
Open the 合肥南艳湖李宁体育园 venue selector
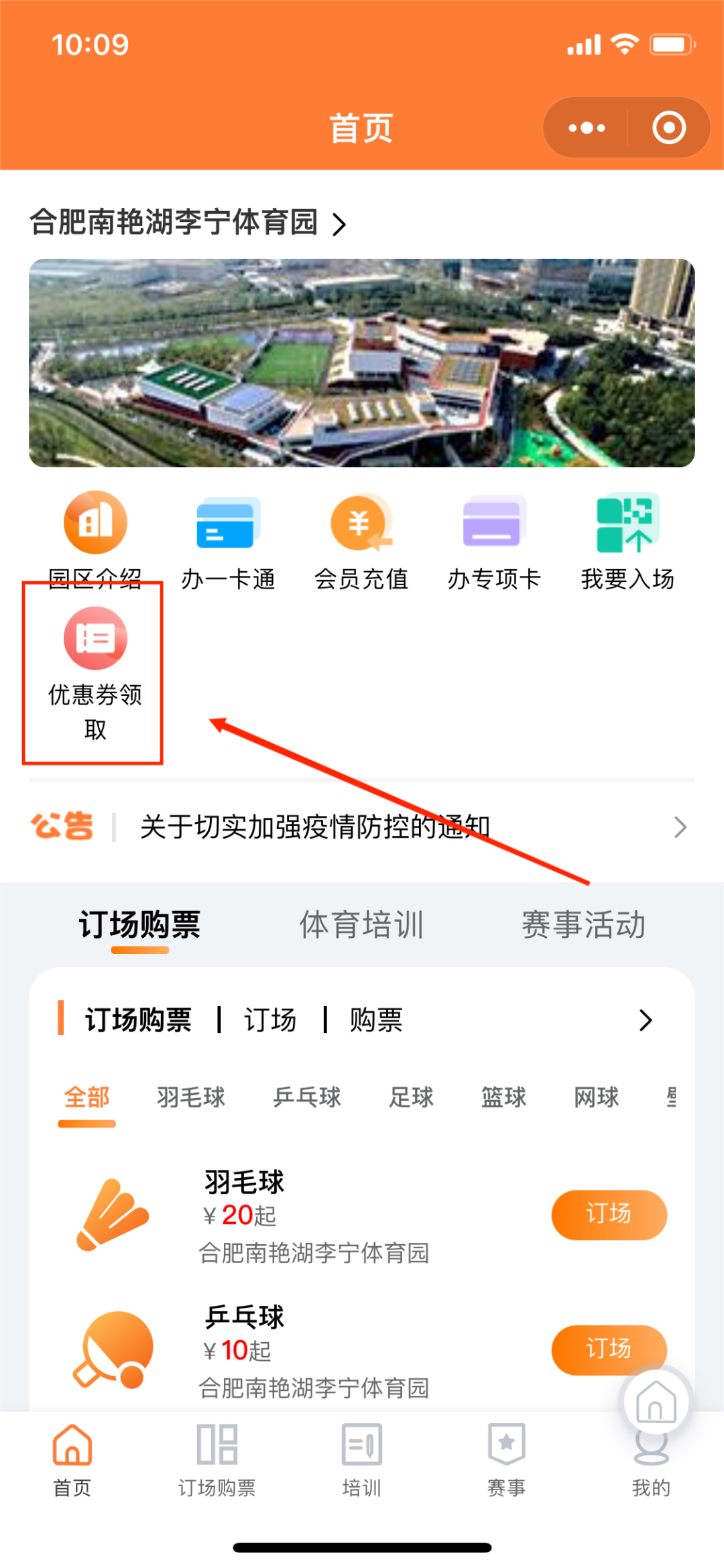click(188, 223)
